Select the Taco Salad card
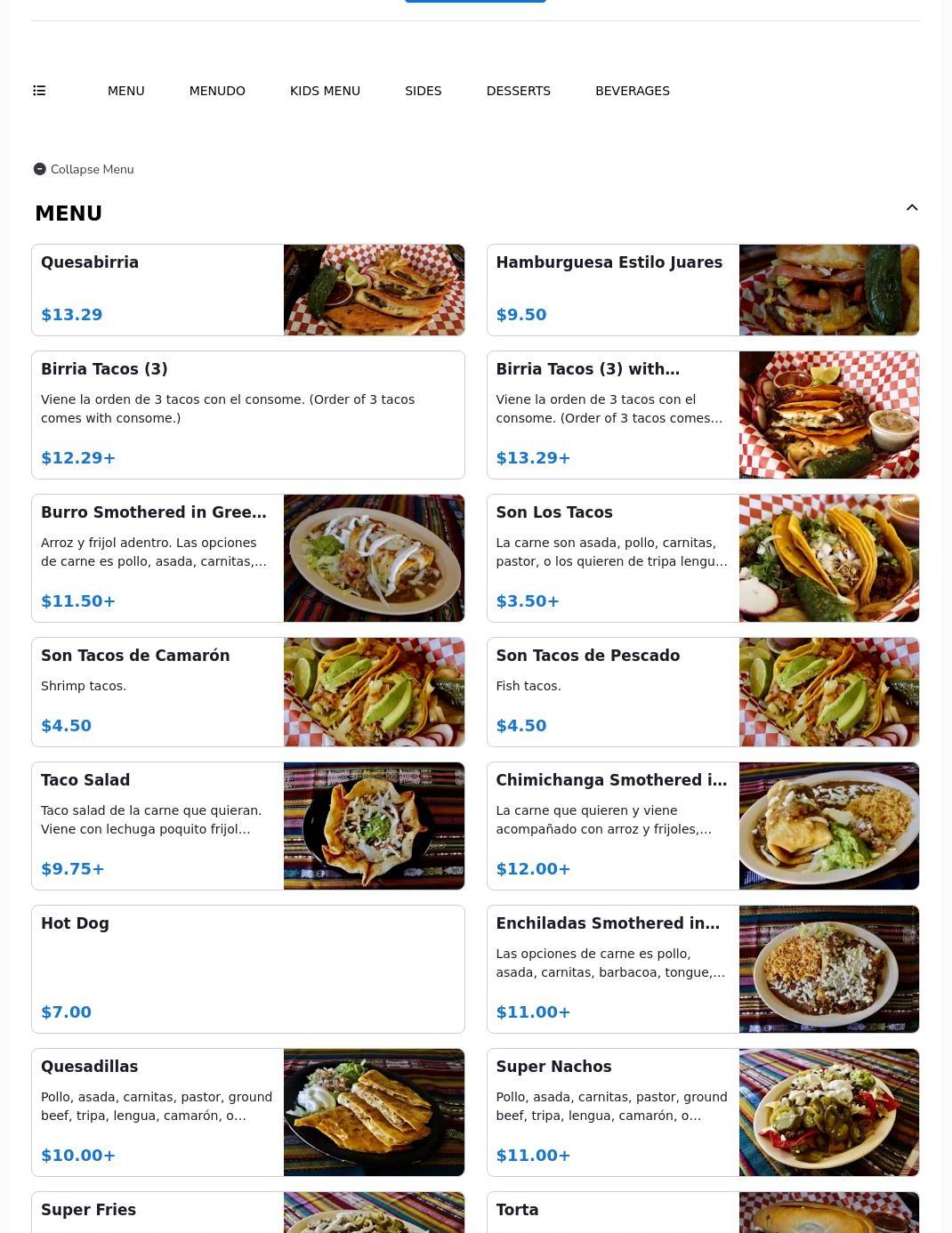This screenshot has width=952, height=1233. click(247, 826)
